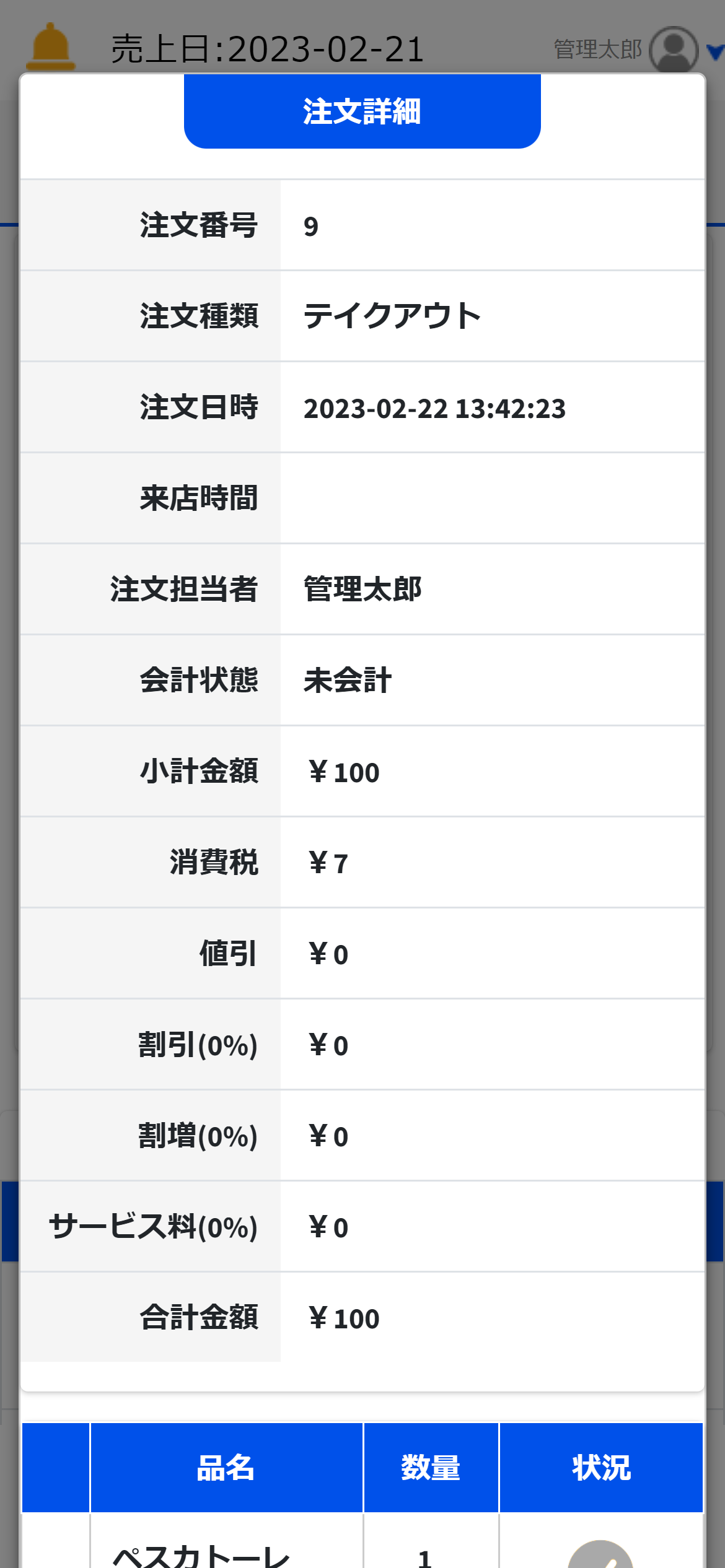Tap the status icon for ペスカトーレ
The image size is (725, 1568).
click(600, 1557)
